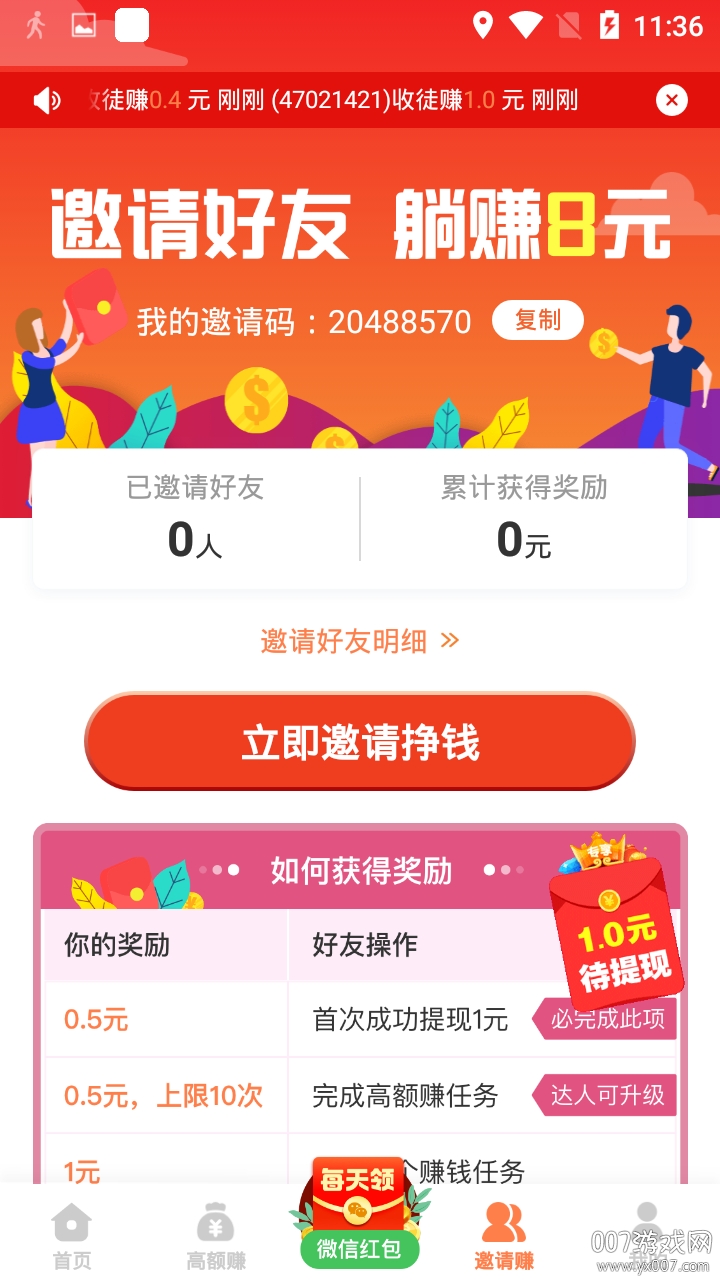The height and width of the screenshot is (1280, 720).
Task: Select the 邀请赚 tab
Action: point(504,1235)
